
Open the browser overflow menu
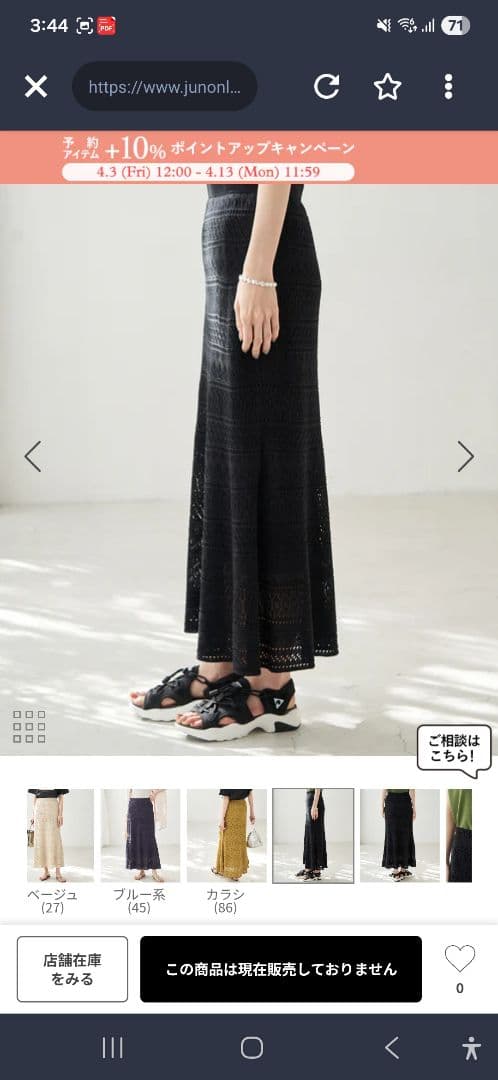pos(448,87)
